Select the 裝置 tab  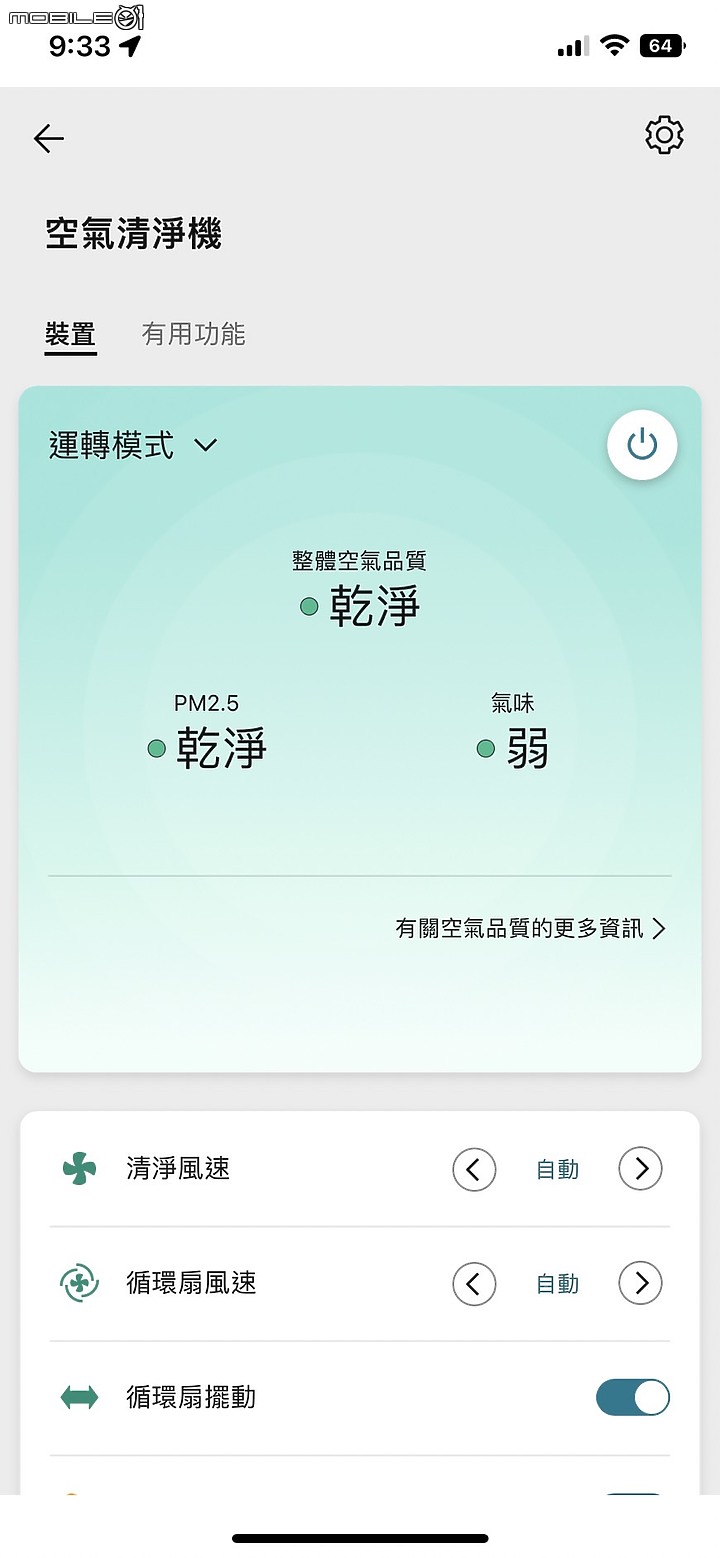point(70,335)
